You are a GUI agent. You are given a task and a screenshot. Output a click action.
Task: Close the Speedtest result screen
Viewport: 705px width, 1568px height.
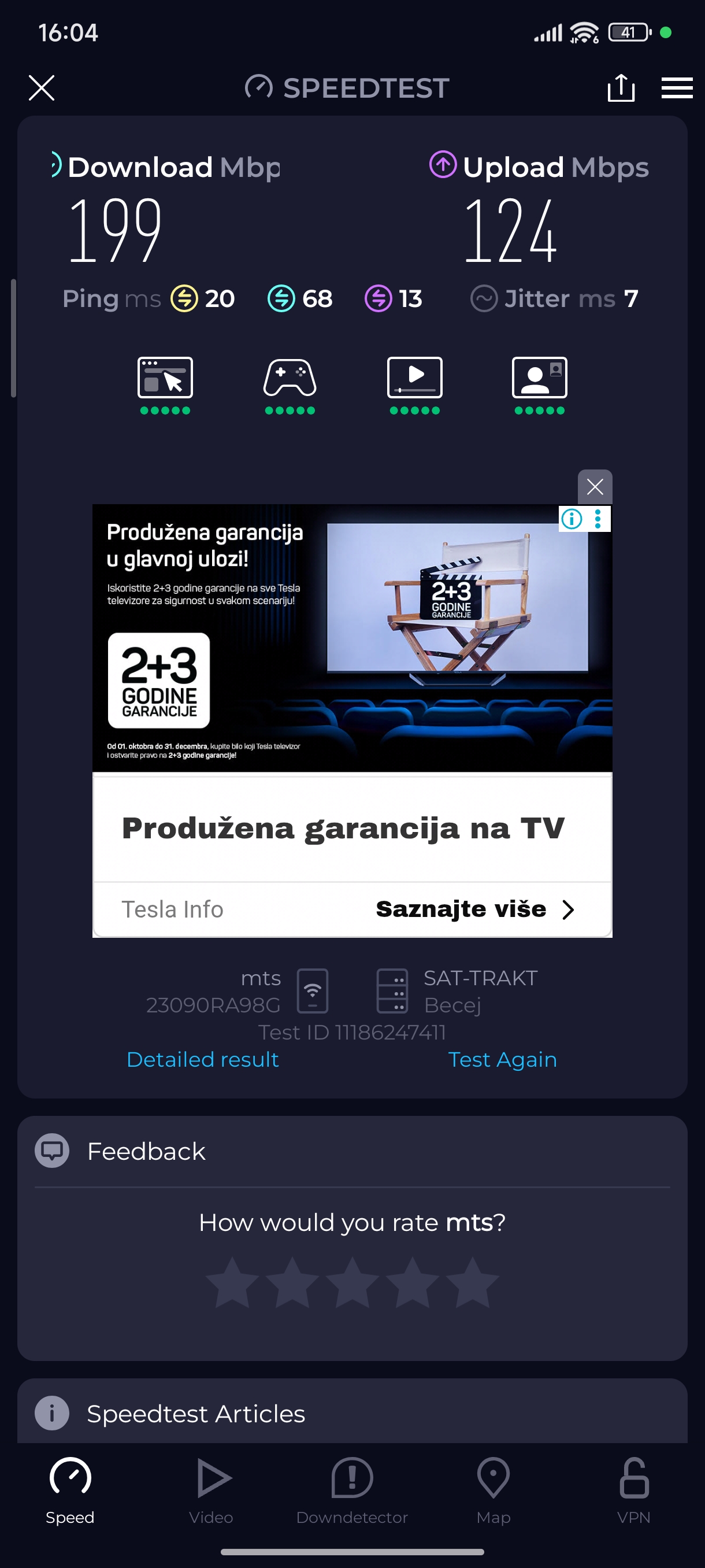coord(42,88)
